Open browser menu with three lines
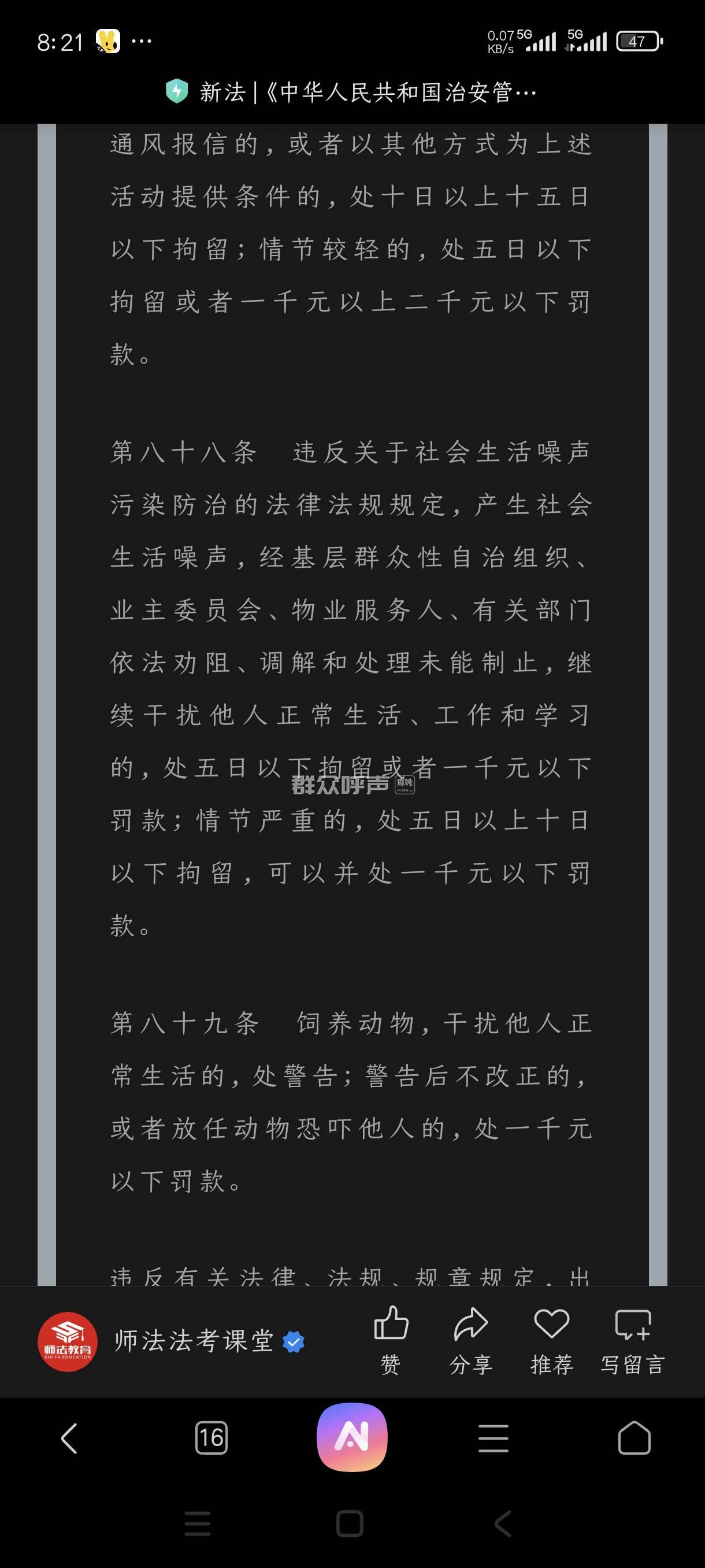The image size is (705, 1568). 493,1438
